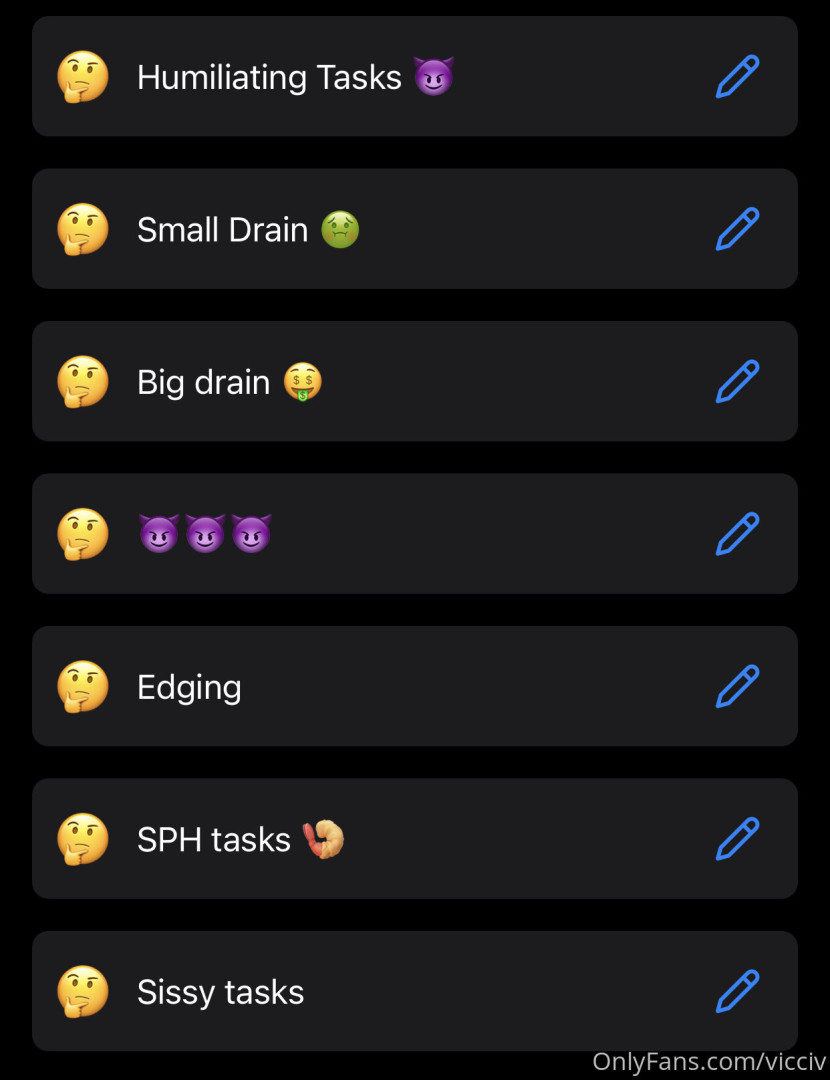Image resolution: width=830 pixels, height=1080 pixels.
Task: Open the three devil emojis row
Action: 205,534
